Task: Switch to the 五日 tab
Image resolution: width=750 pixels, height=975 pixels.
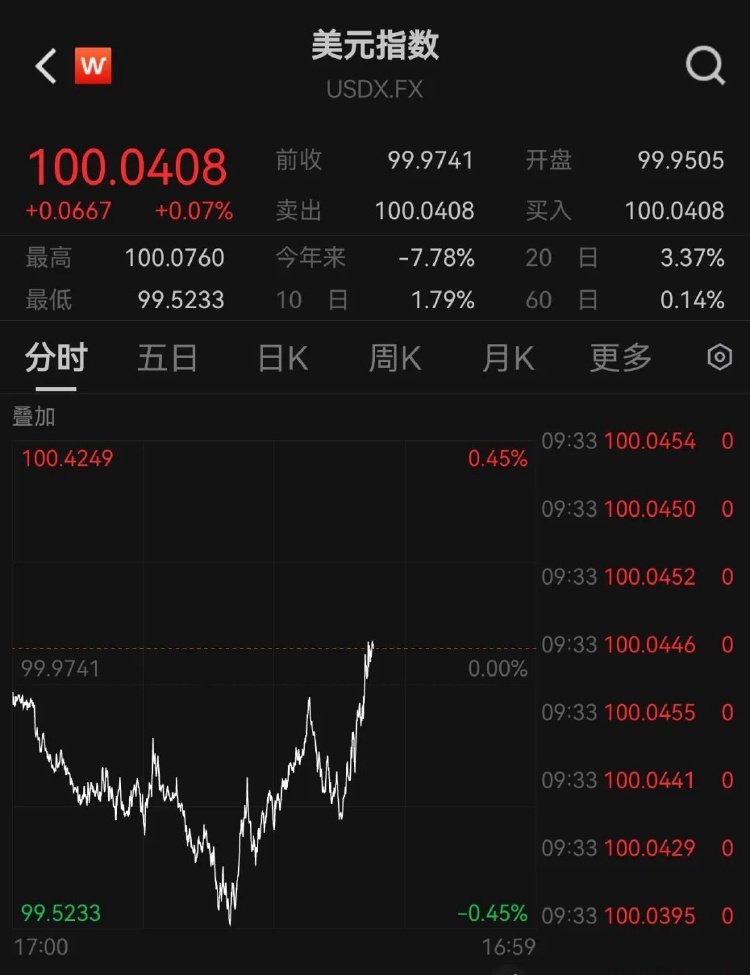Action: click(x=167, y=358)
